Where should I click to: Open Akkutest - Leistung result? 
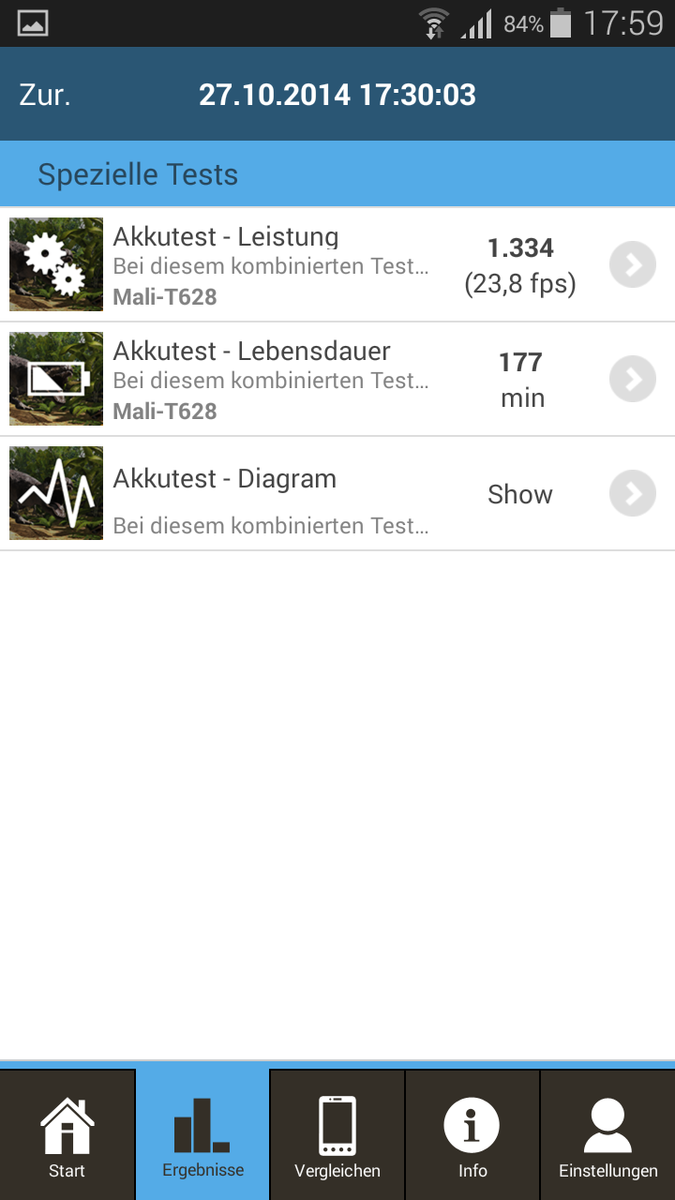pyautogui.click(x=336, y=265)
